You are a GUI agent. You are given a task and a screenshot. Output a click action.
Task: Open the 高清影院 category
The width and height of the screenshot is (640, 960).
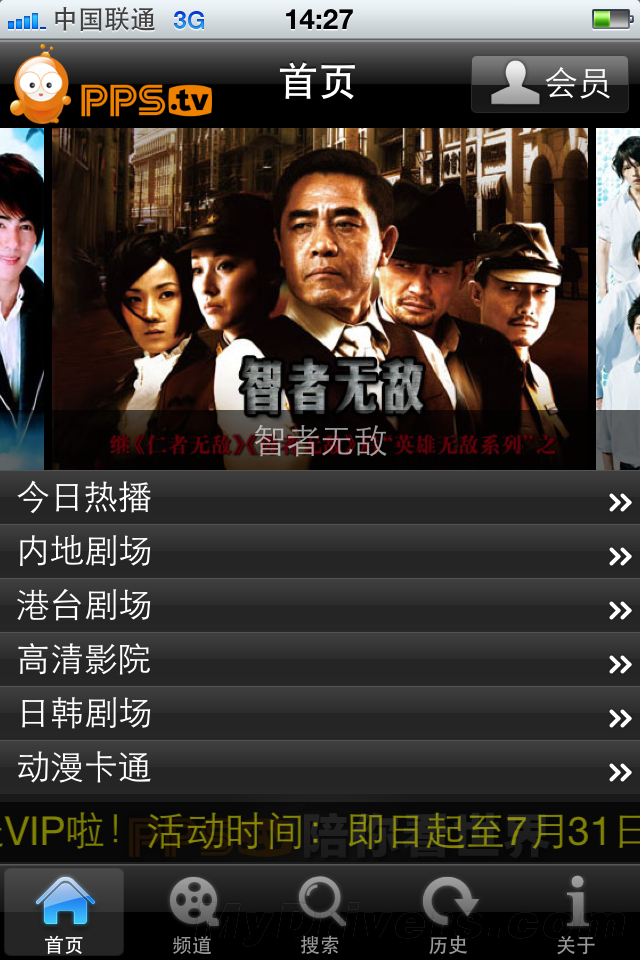point(320,660)
